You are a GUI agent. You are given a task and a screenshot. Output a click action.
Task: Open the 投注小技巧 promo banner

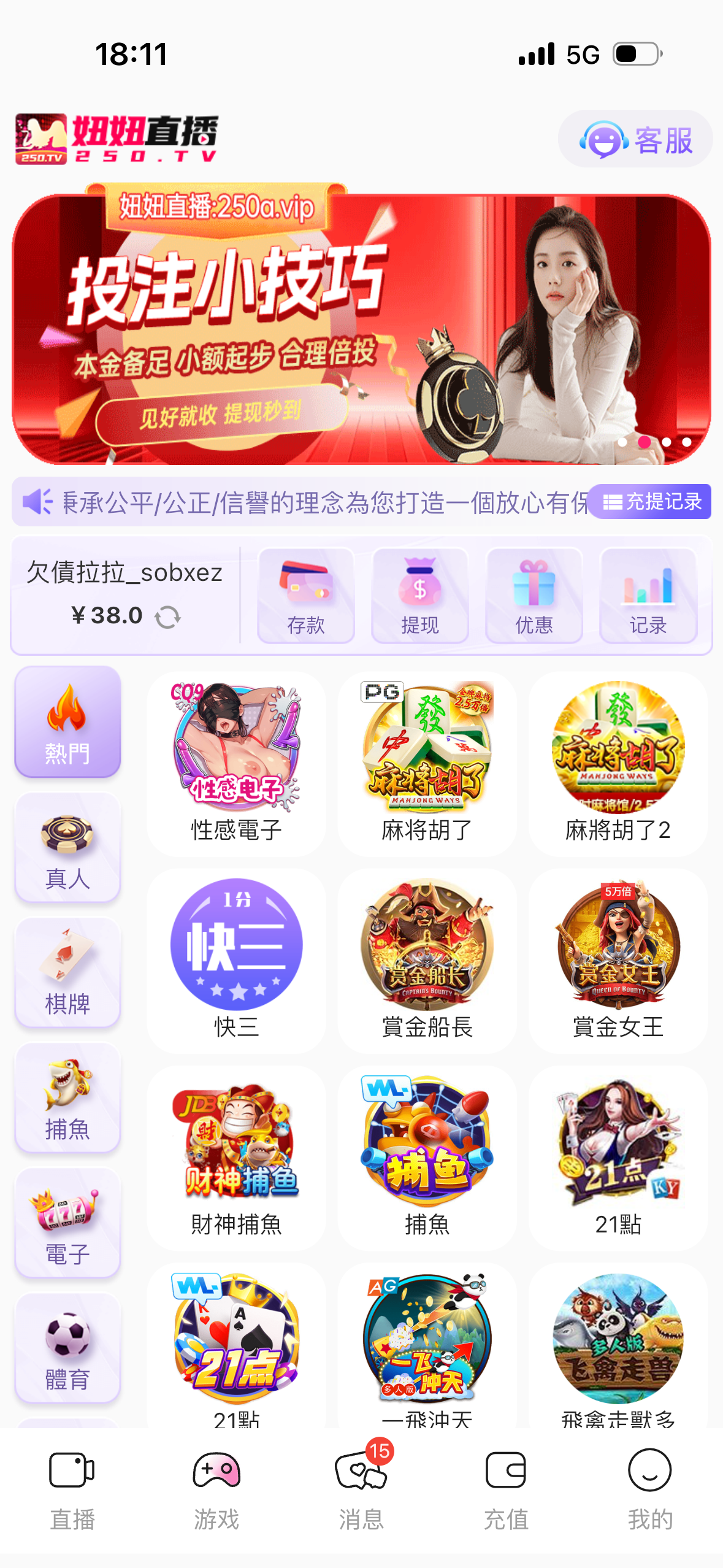(361, 330)
